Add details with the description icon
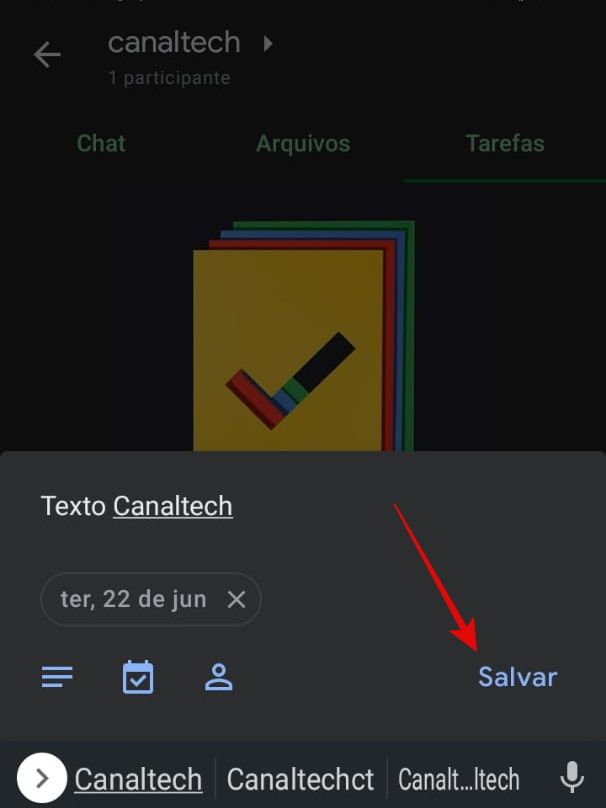 click(57, 678)
